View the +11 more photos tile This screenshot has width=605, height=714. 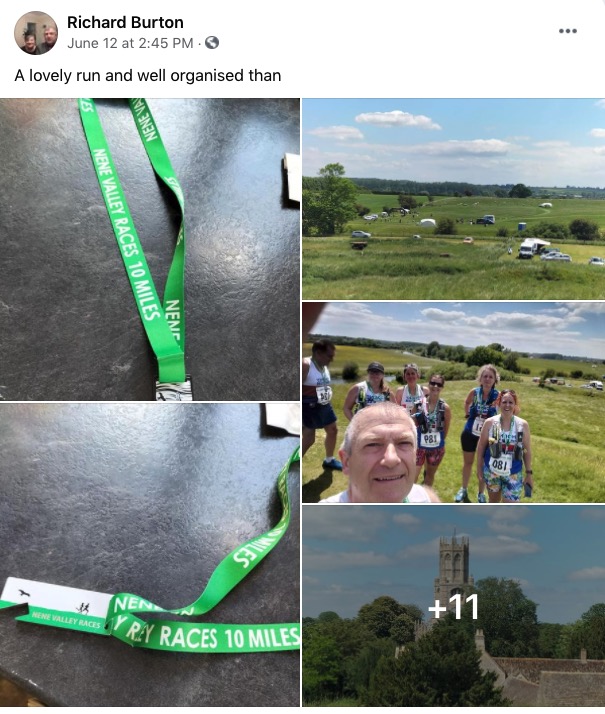453,607
